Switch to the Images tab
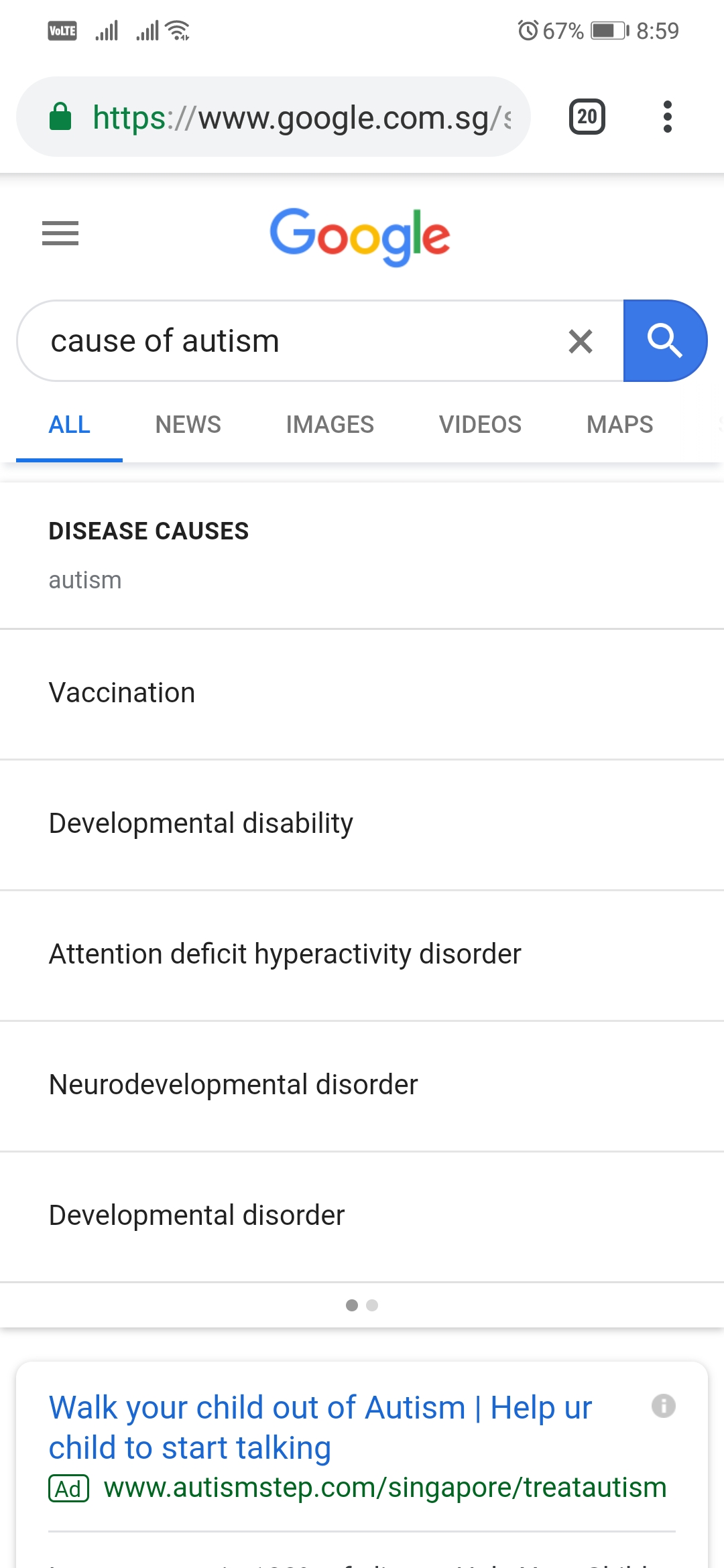Screen dimensions: 724x1568 pos(330,424)
